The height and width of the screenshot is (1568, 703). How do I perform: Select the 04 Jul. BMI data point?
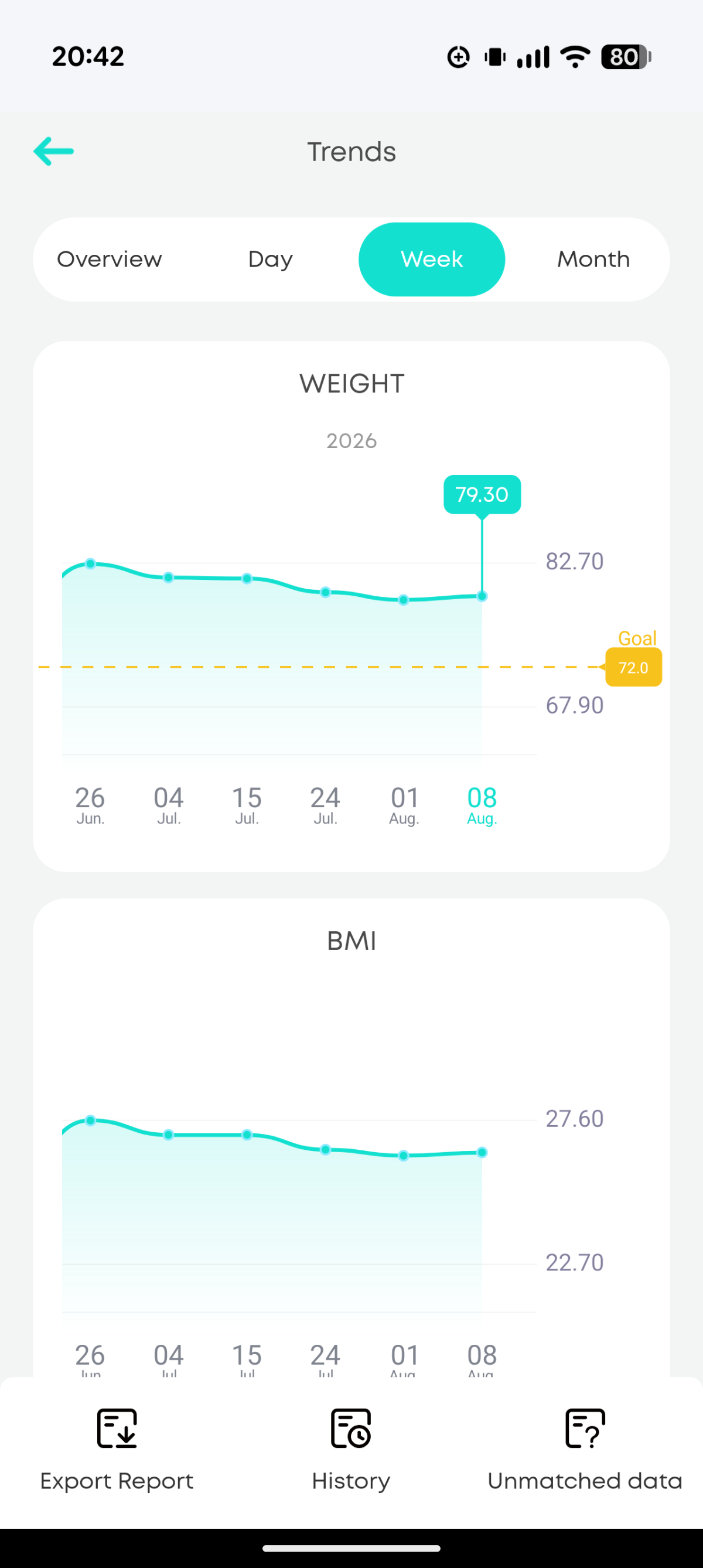coord(169,1135)
